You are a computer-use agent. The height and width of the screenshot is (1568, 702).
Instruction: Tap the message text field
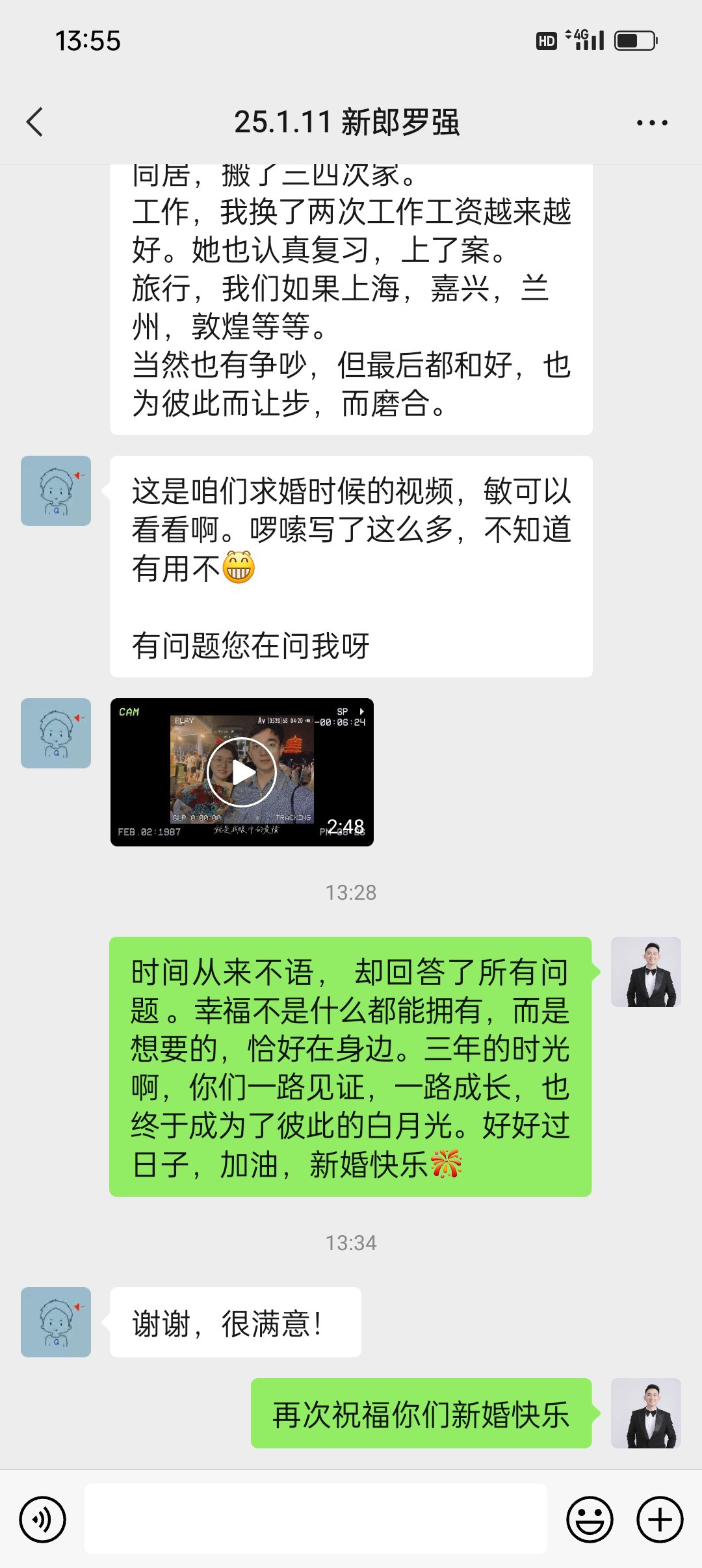(316, 1519)
